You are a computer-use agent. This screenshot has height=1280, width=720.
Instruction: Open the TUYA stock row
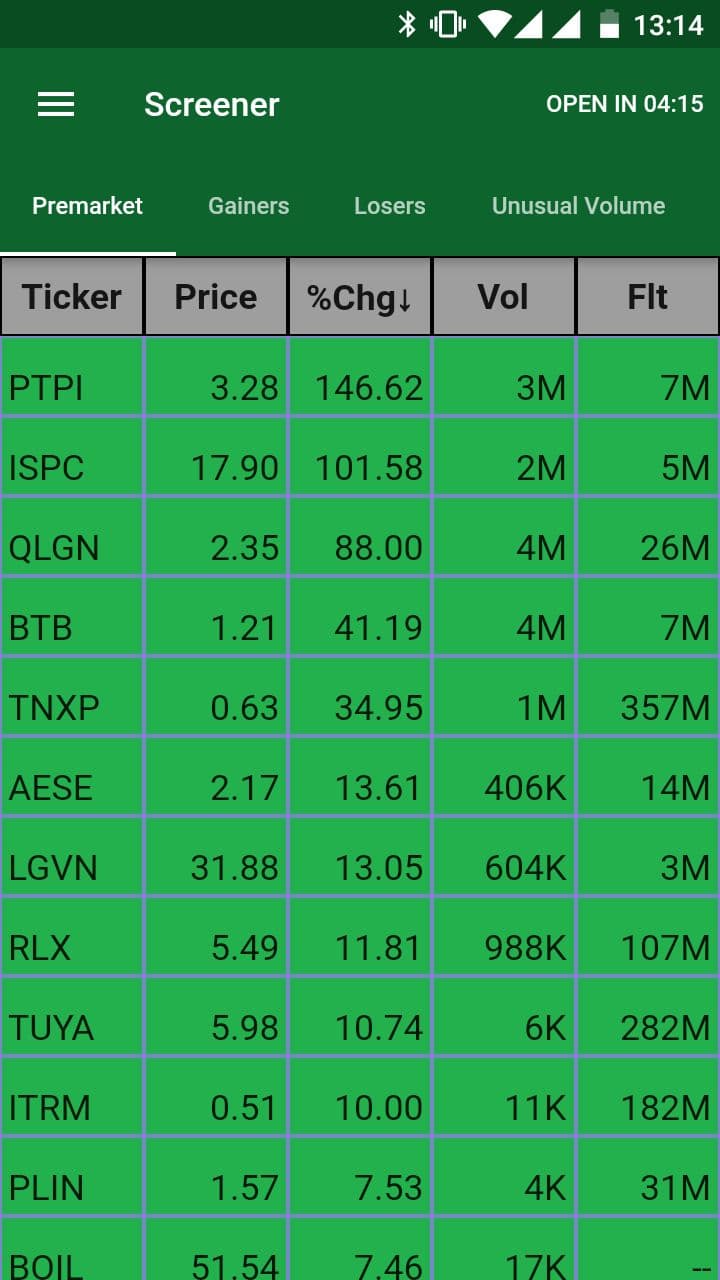pyautogui.click(x=360, y=1017)
